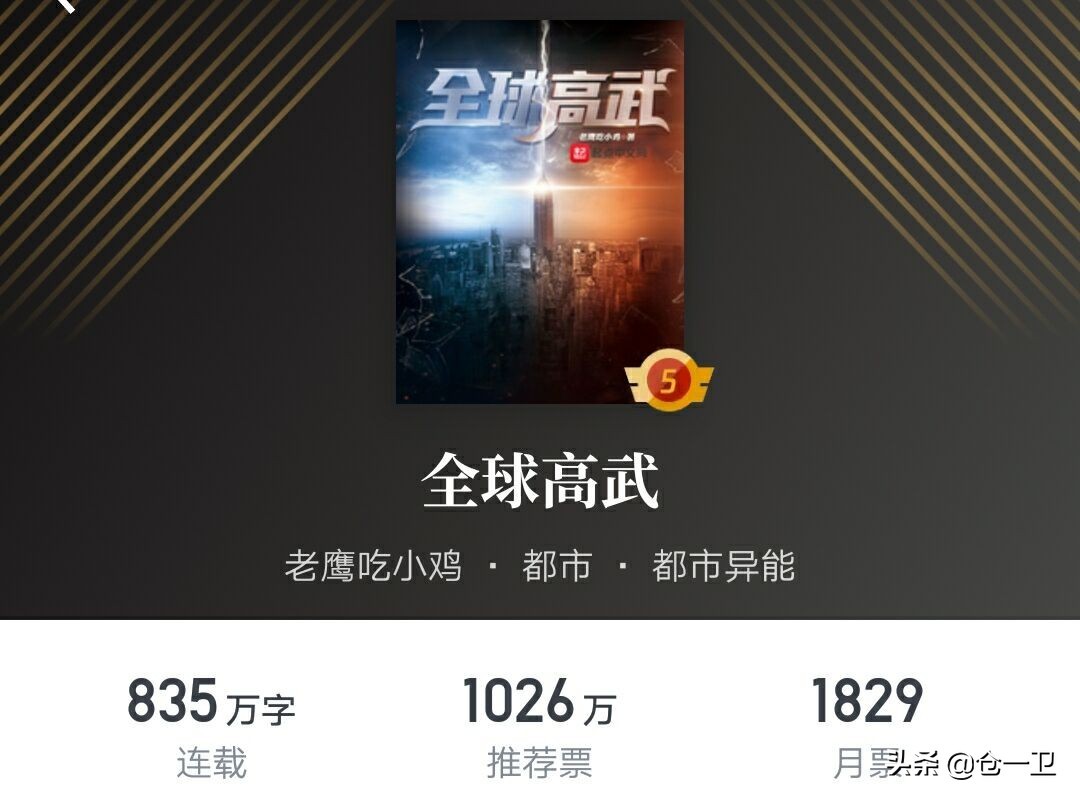Browse the 都市异能 subcategory

click(x=723, y=567)
